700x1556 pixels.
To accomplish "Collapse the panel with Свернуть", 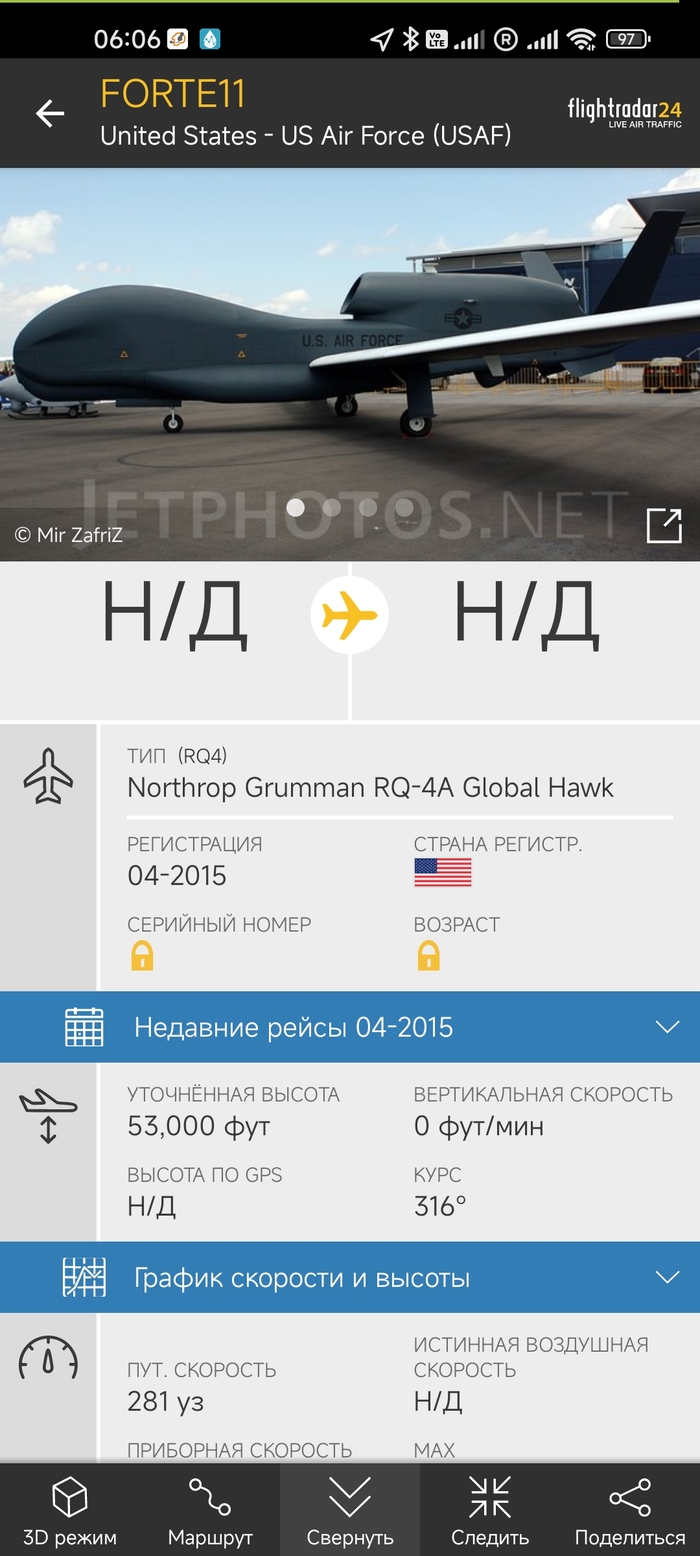I will (350, 1510).
